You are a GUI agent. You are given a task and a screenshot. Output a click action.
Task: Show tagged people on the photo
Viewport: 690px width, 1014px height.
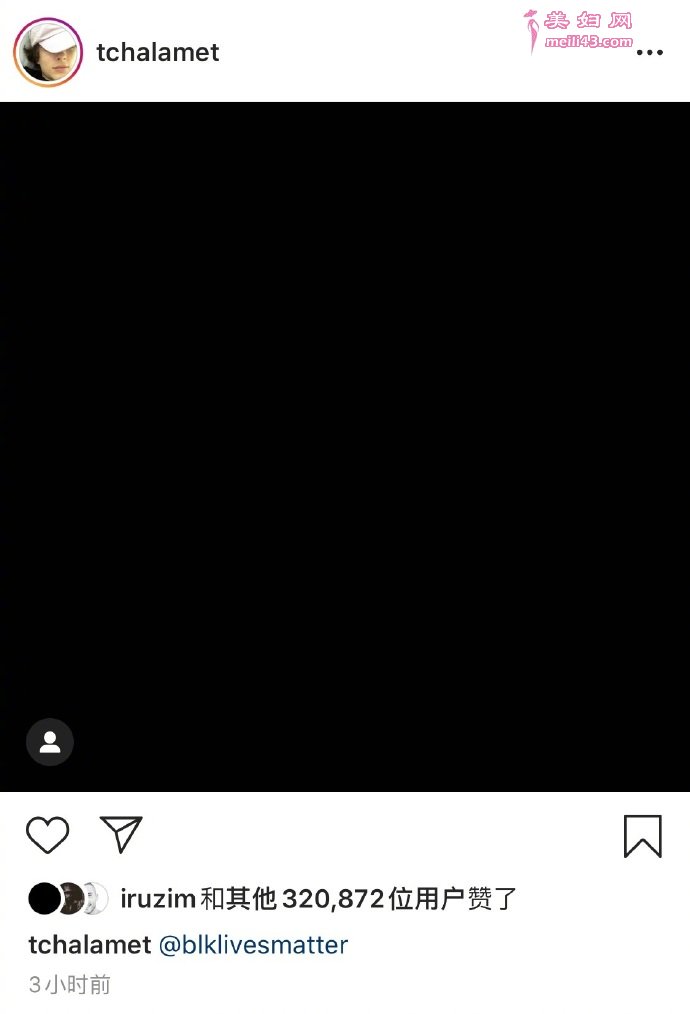[50, 742]
